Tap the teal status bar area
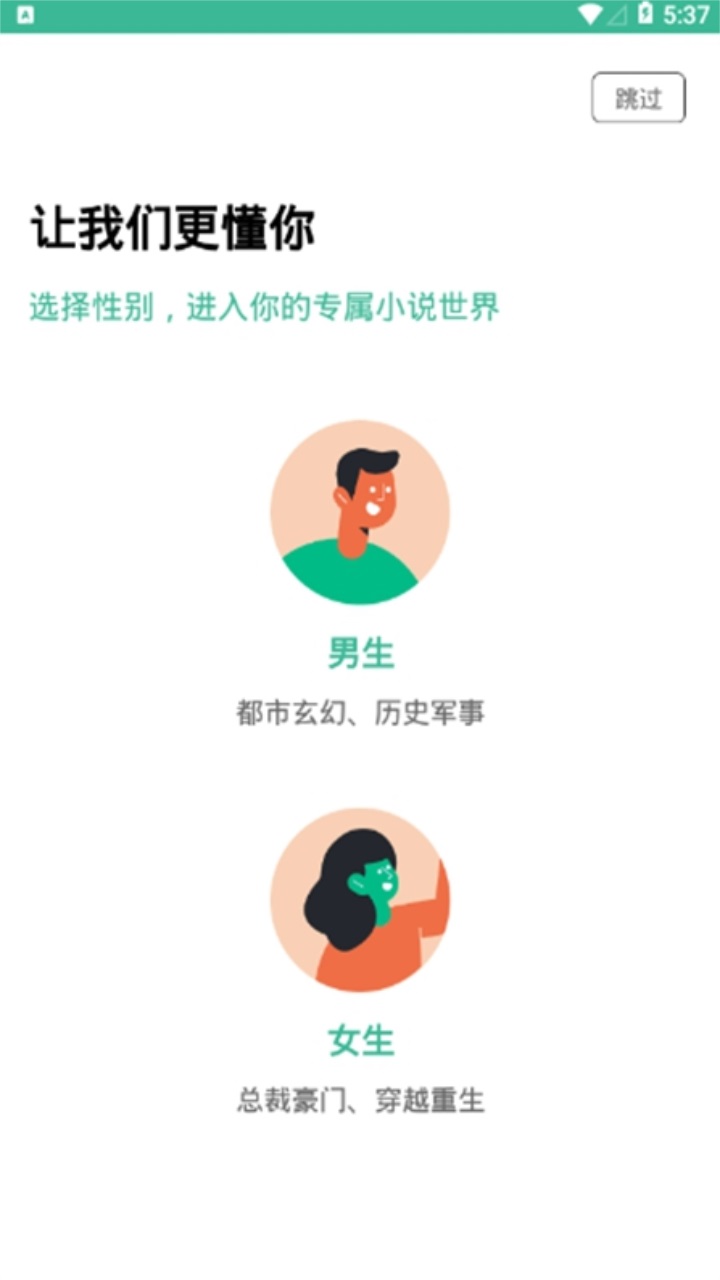Screen dimensions: 720x1280 coord(360,14)
